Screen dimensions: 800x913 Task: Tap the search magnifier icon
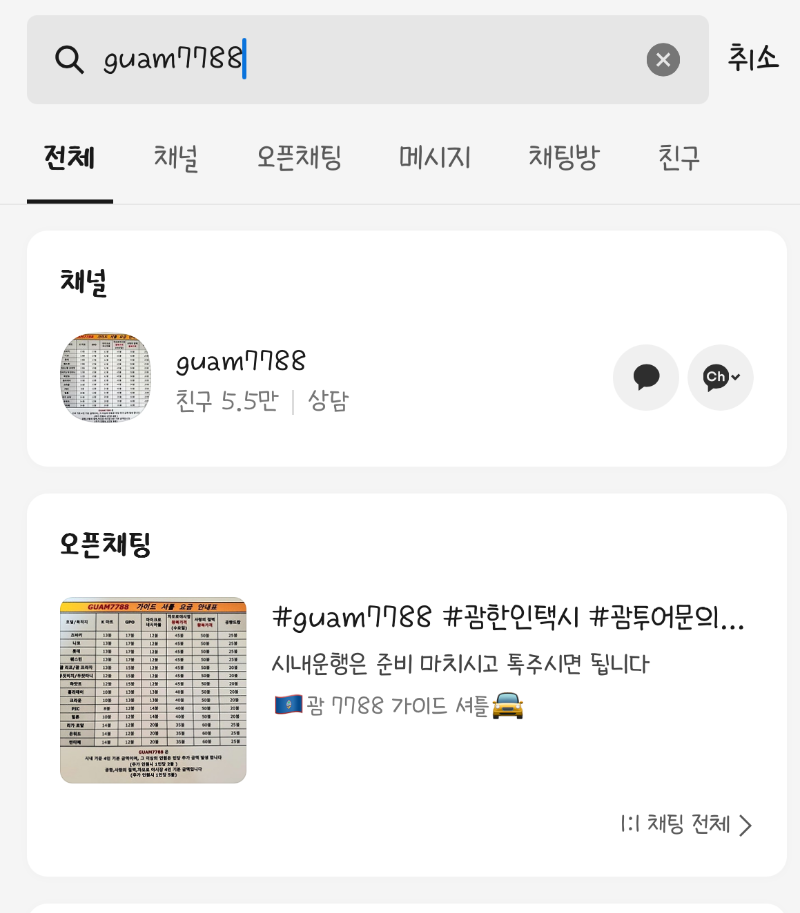pyautogui.click(x=69, y=59)
